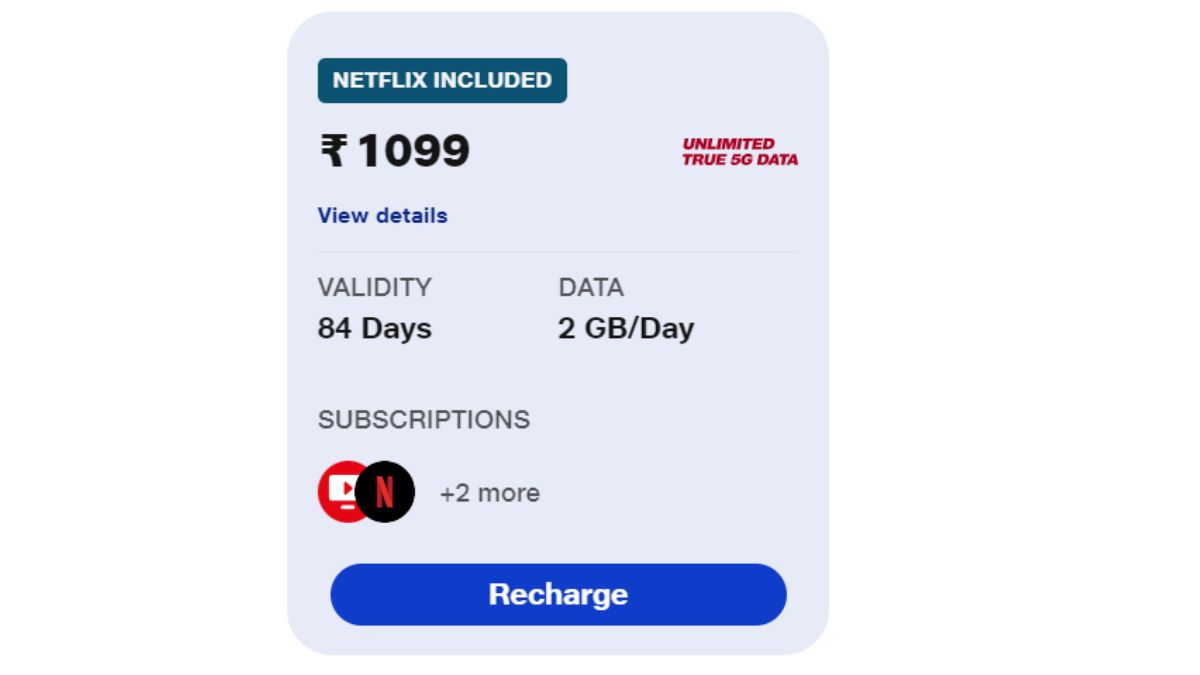The image size is (1200, 675).
Task: Tap the Recharge button for ₹1099 plan
Action: [x=558, y=594]
